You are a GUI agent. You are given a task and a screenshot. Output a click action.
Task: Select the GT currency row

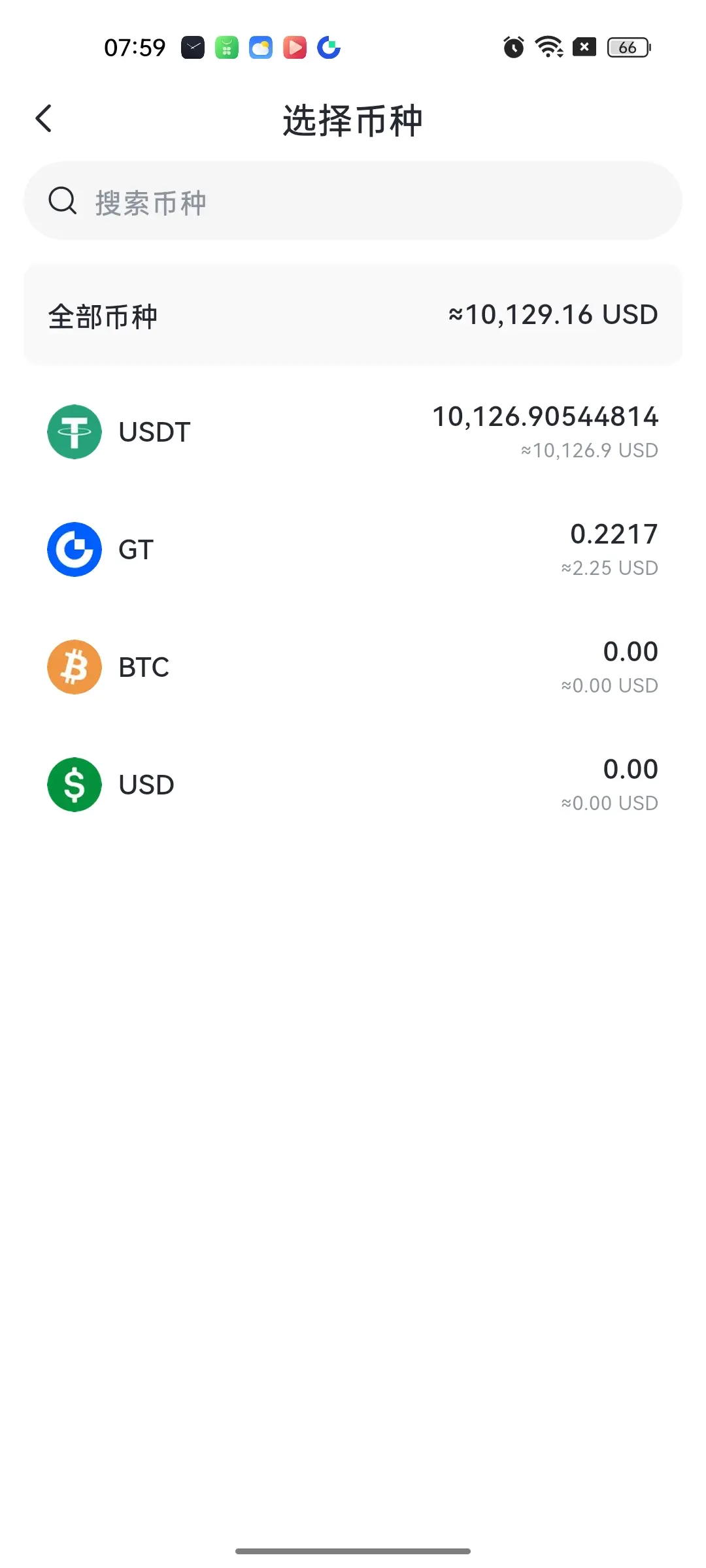click(x=353, y=549)
